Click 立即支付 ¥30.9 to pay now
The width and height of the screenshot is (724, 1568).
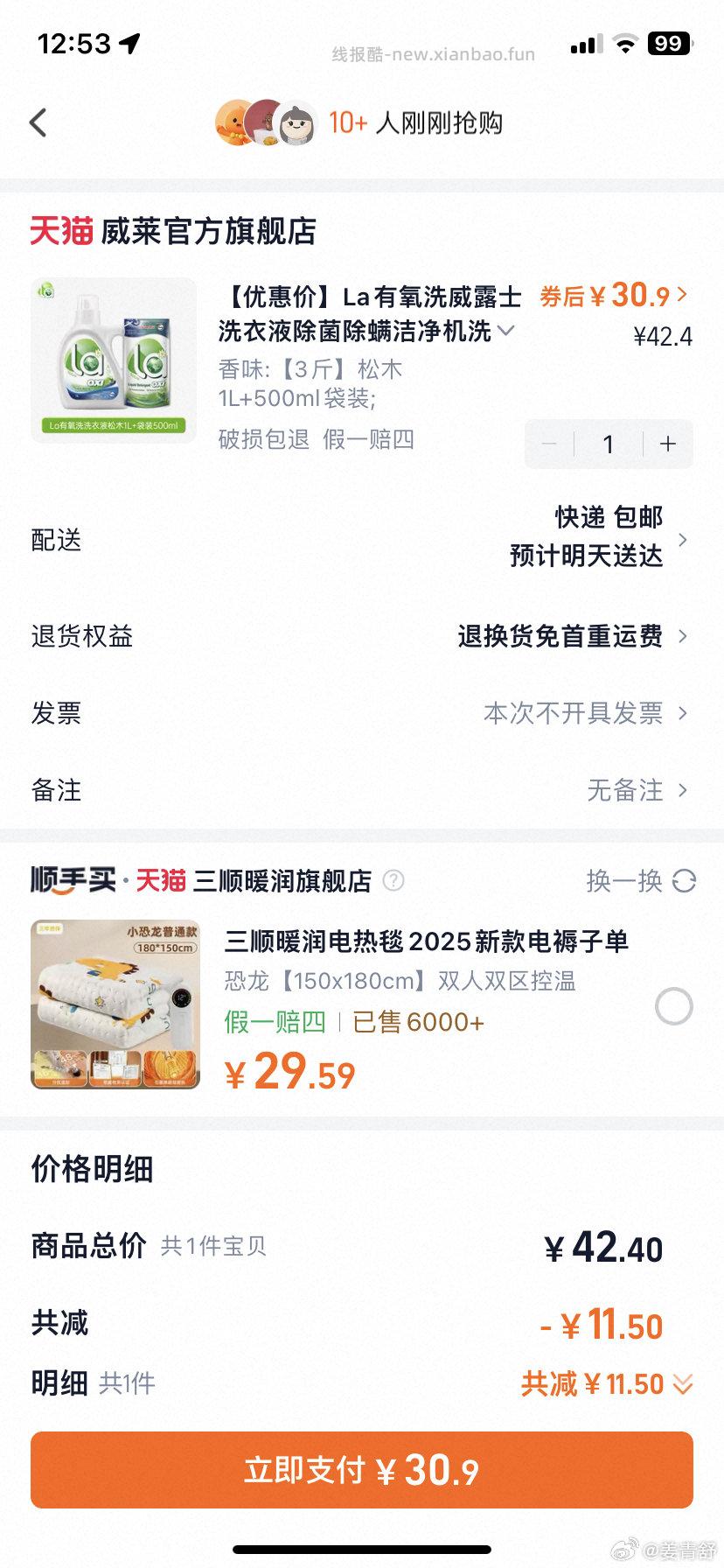362,1469
